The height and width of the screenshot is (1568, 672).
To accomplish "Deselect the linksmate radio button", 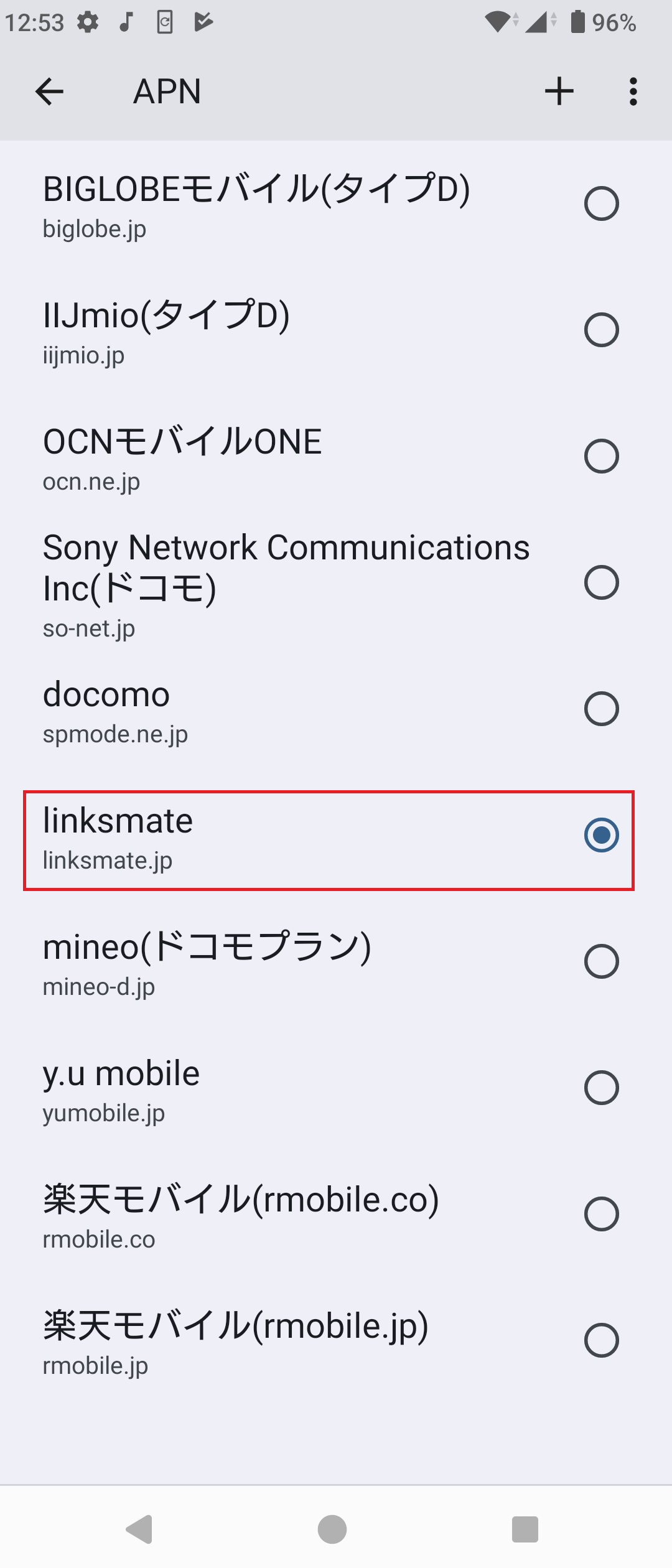I will click(x=601, y=835).
